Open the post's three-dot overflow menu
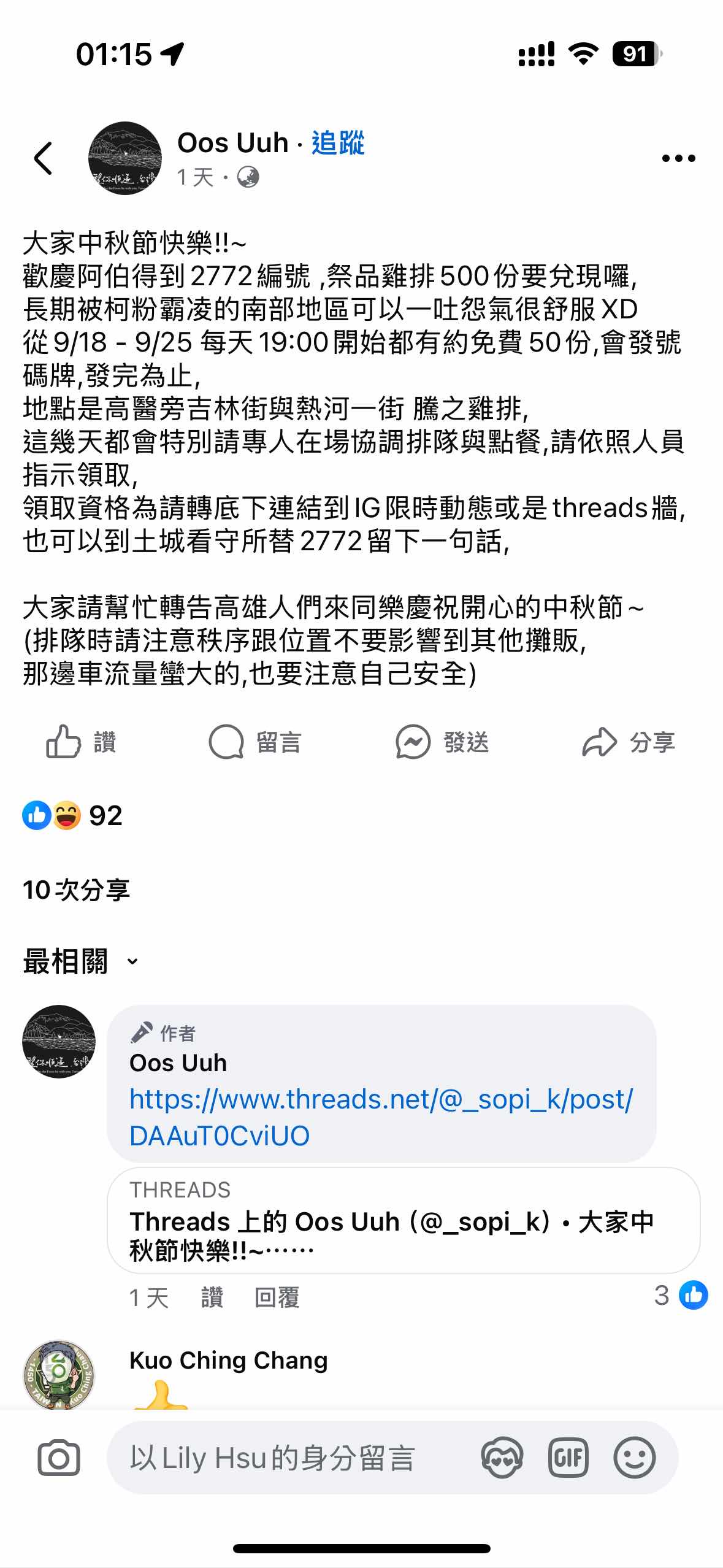Image resolution: width=723 pixels, height=1568 pixels. tap(678, 158)
